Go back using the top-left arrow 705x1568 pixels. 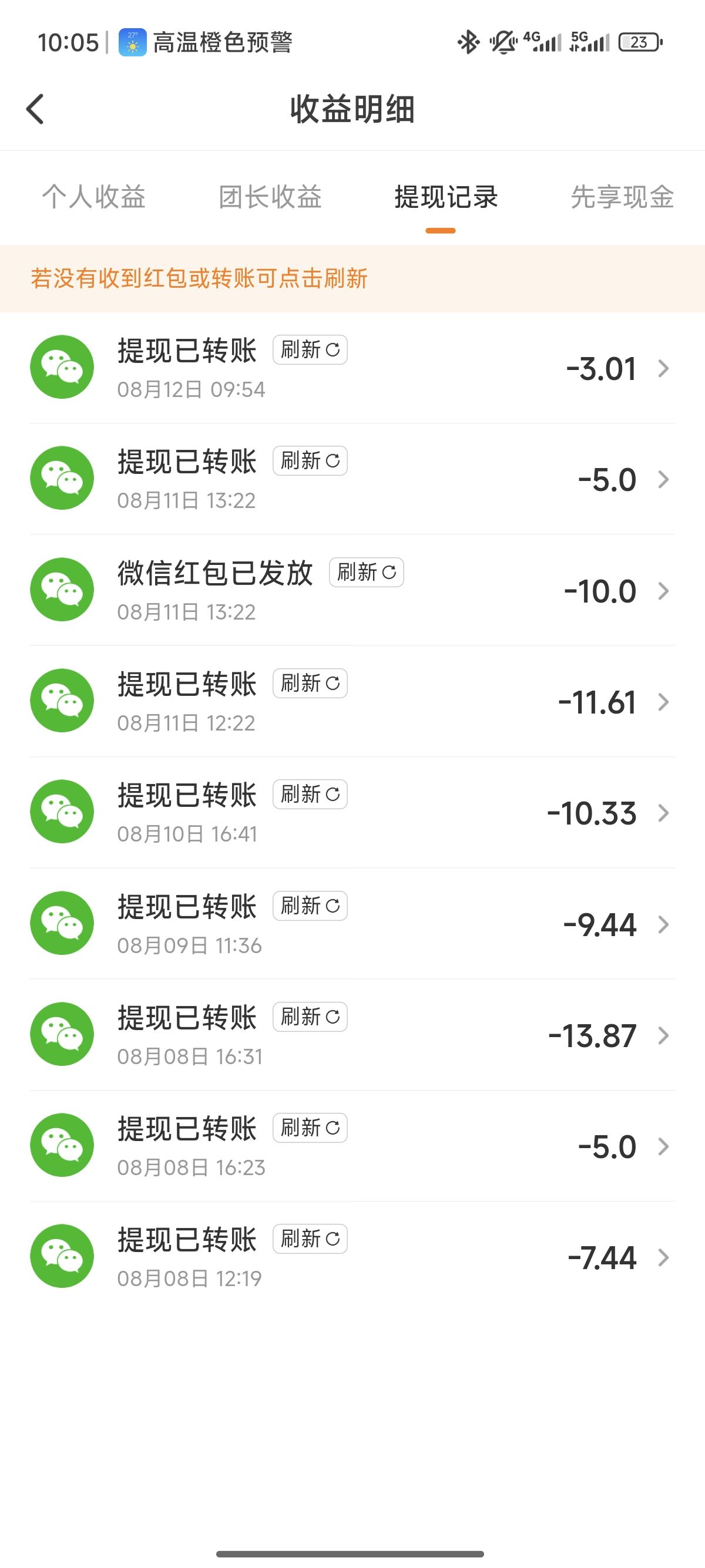coord(35,109)
